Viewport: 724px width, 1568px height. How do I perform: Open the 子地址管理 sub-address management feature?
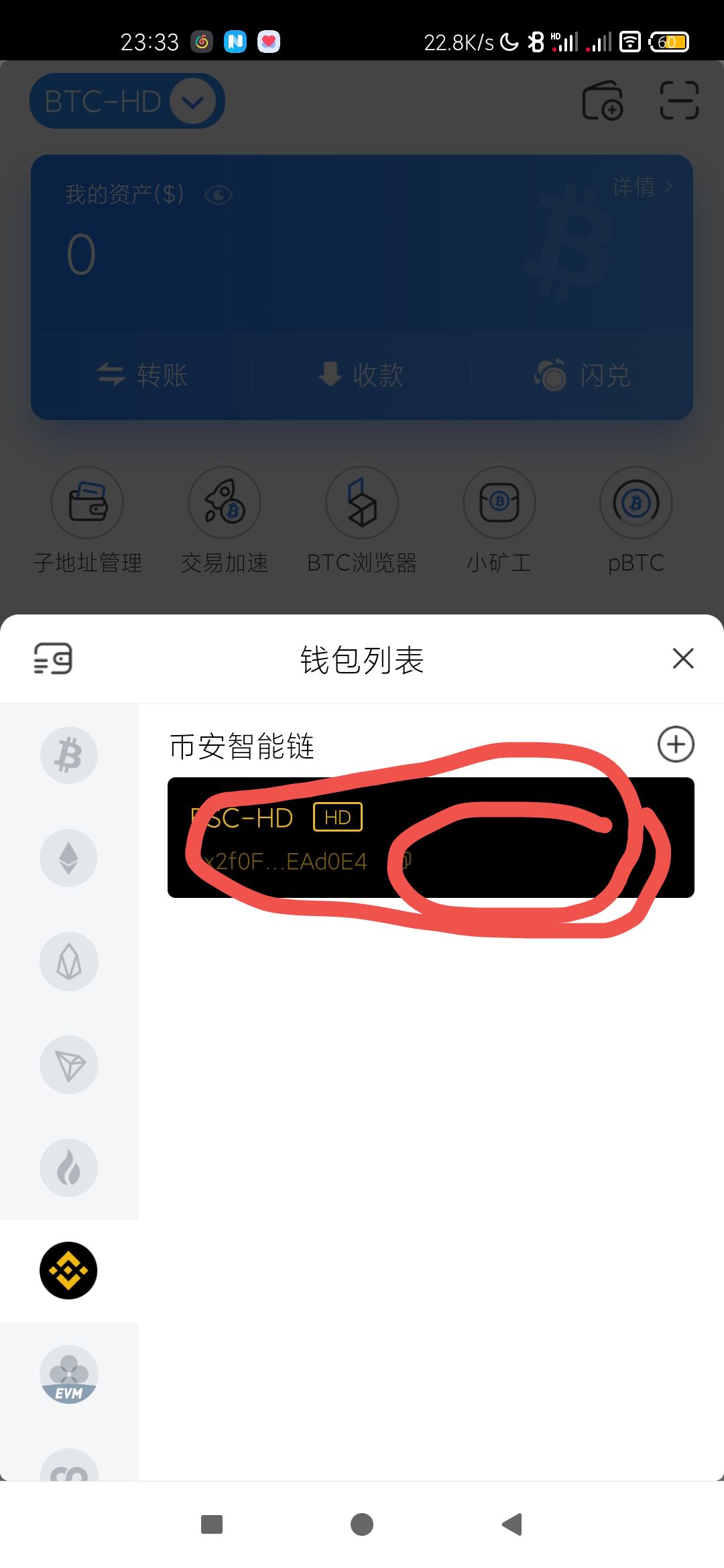point(87,523)
